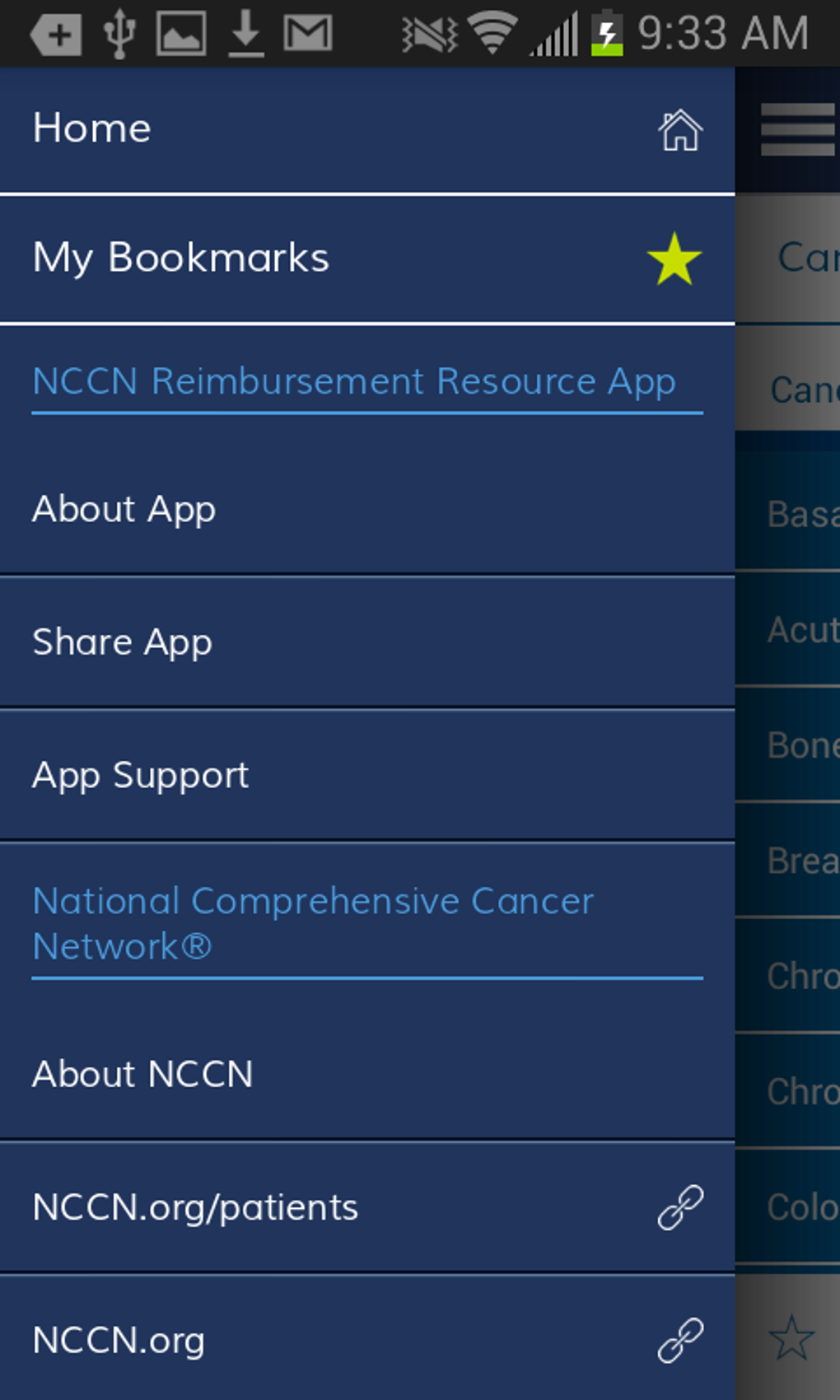The width and height of the screenshot is (840, 1400).
Task: Tap the Wi-Fi indicator in the status bar
Action: 491,33
